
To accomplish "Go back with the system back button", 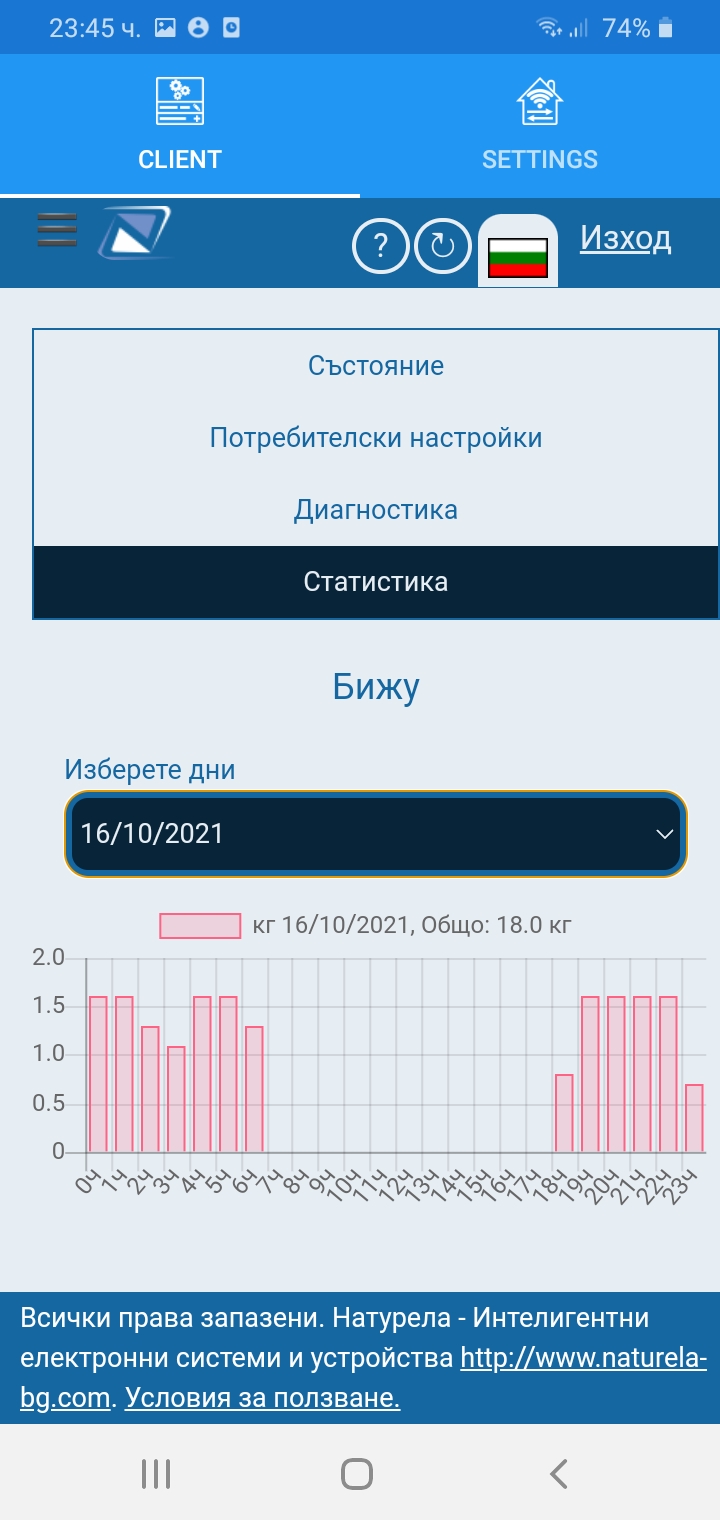I will pos(559,1473).
